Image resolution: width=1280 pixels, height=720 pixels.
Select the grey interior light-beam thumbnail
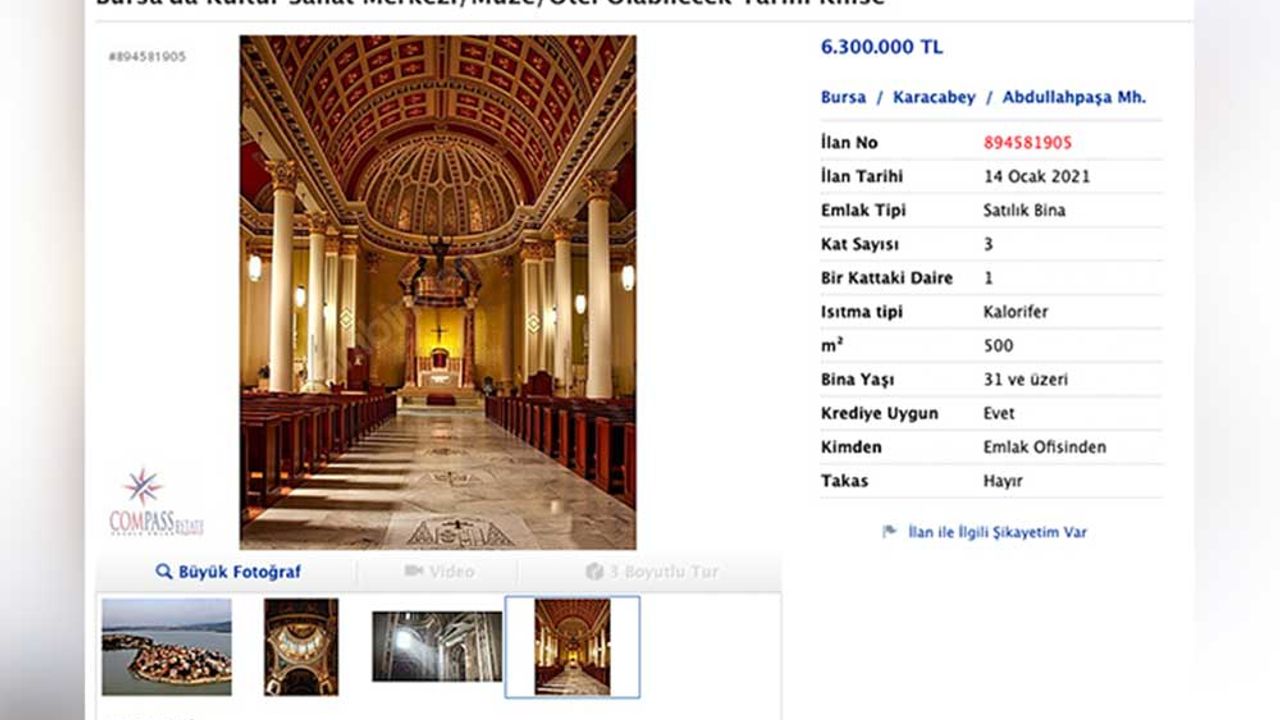pyautogui.click(x=437, y=646)
